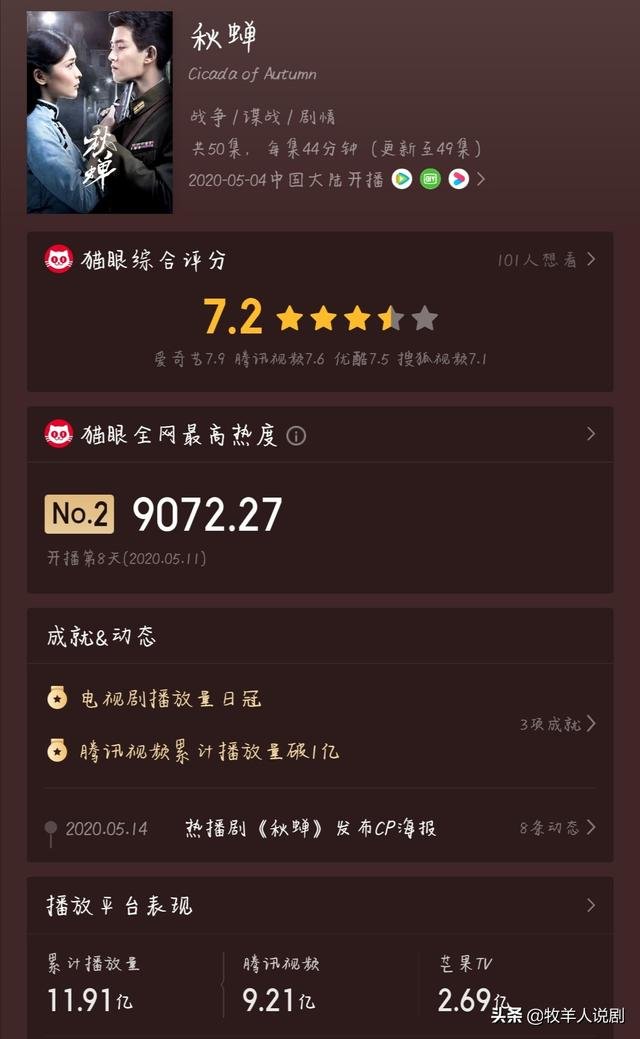Open the 热播剧《秋蝉》发布CP海报 news item
The height and width of the screenshot is (1039, 640).
click(310, 828)
